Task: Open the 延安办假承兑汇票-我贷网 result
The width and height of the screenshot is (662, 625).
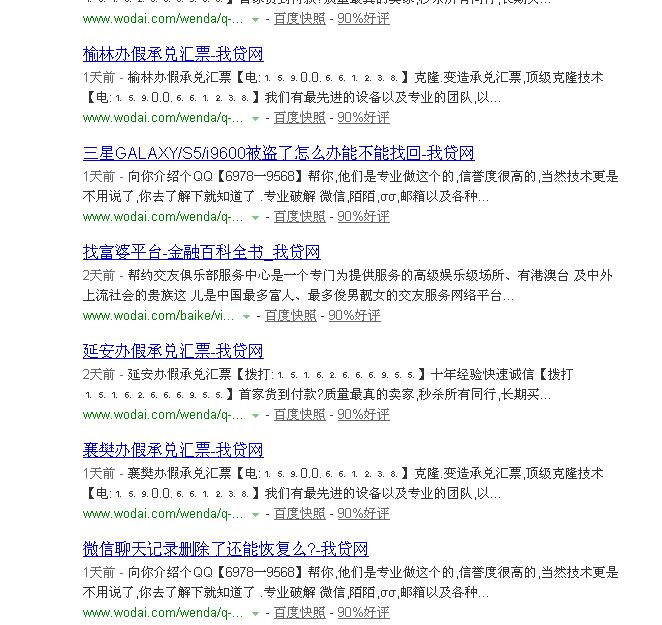Action: click(173, 351)
